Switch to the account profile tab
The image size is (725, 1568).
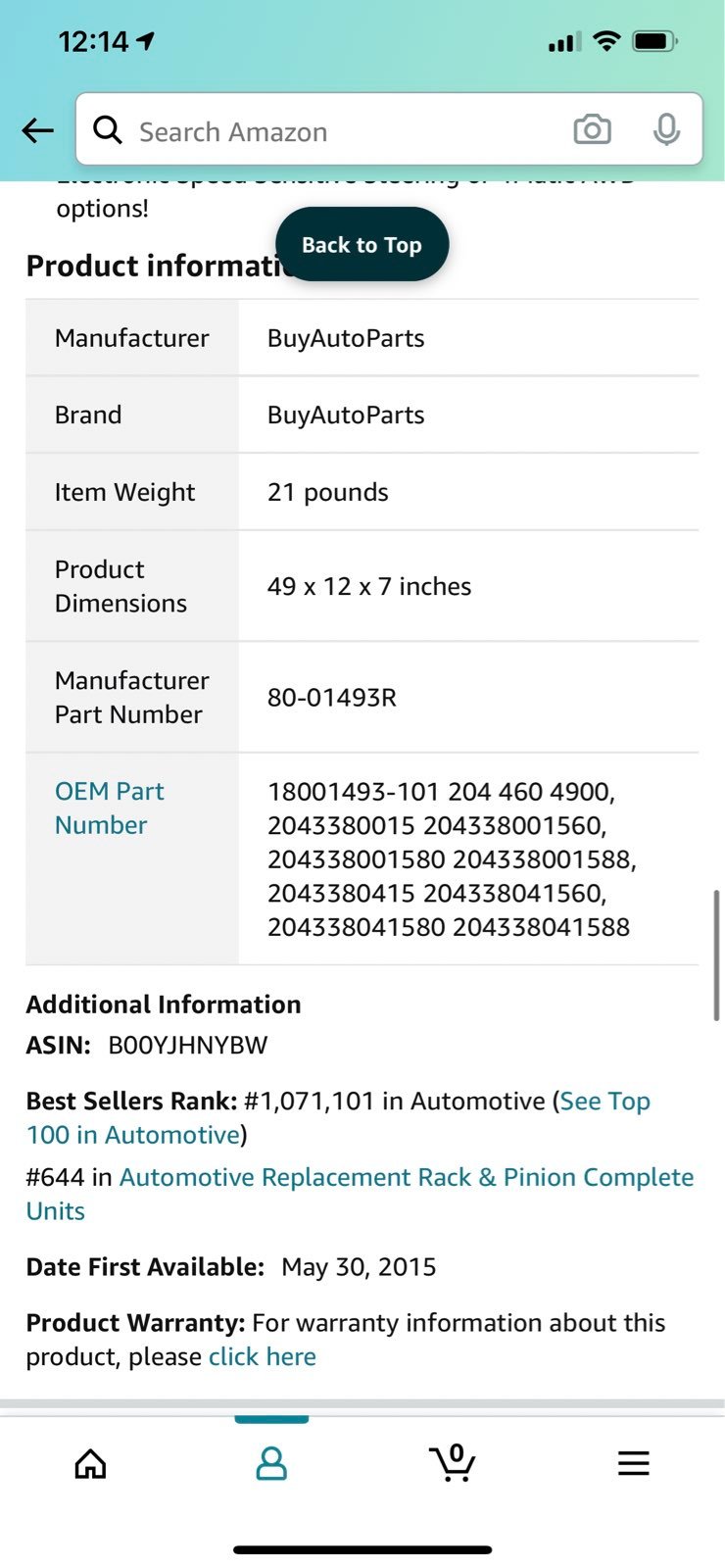[x=271, y=1464]
